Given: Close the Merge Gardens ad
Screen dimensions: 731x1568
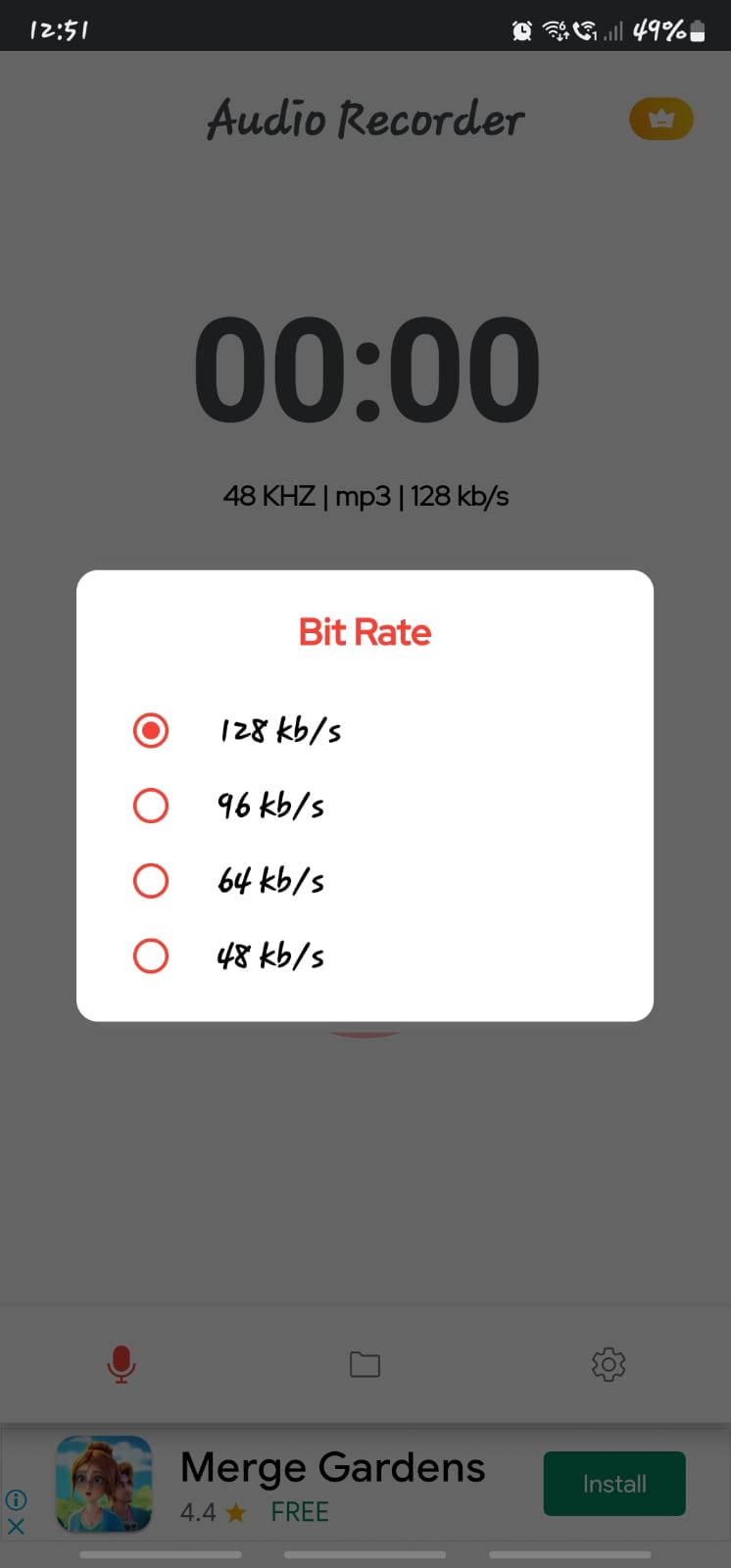Looking at the screenshot, I should 16,1526.
